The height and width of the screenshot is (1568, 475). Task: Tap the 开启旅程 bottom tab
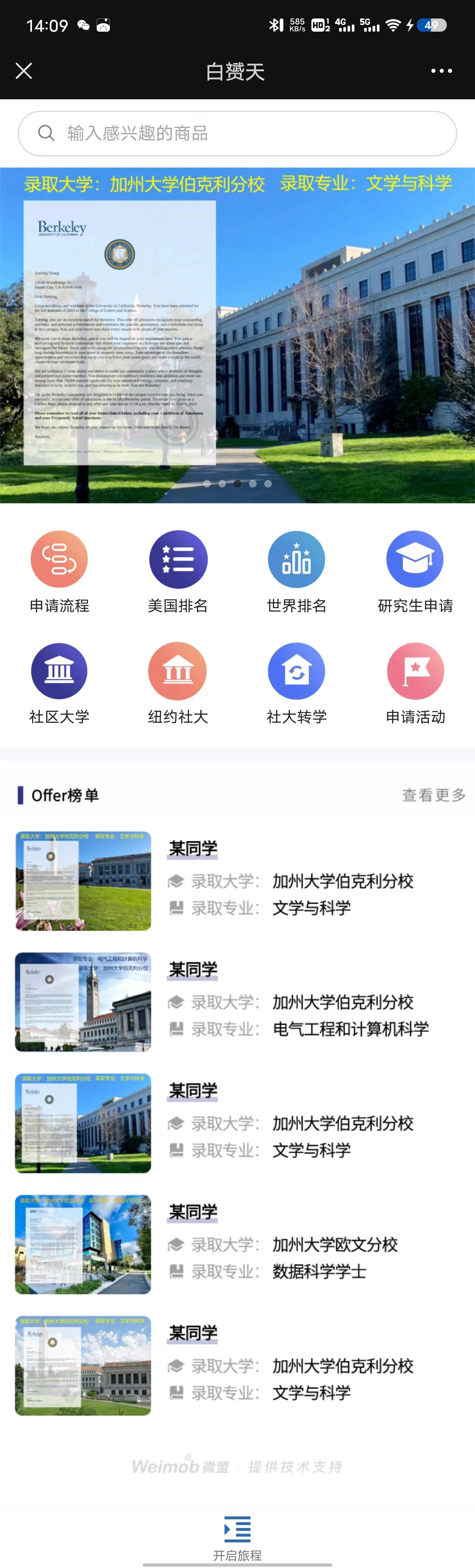tap(237, 1538)
